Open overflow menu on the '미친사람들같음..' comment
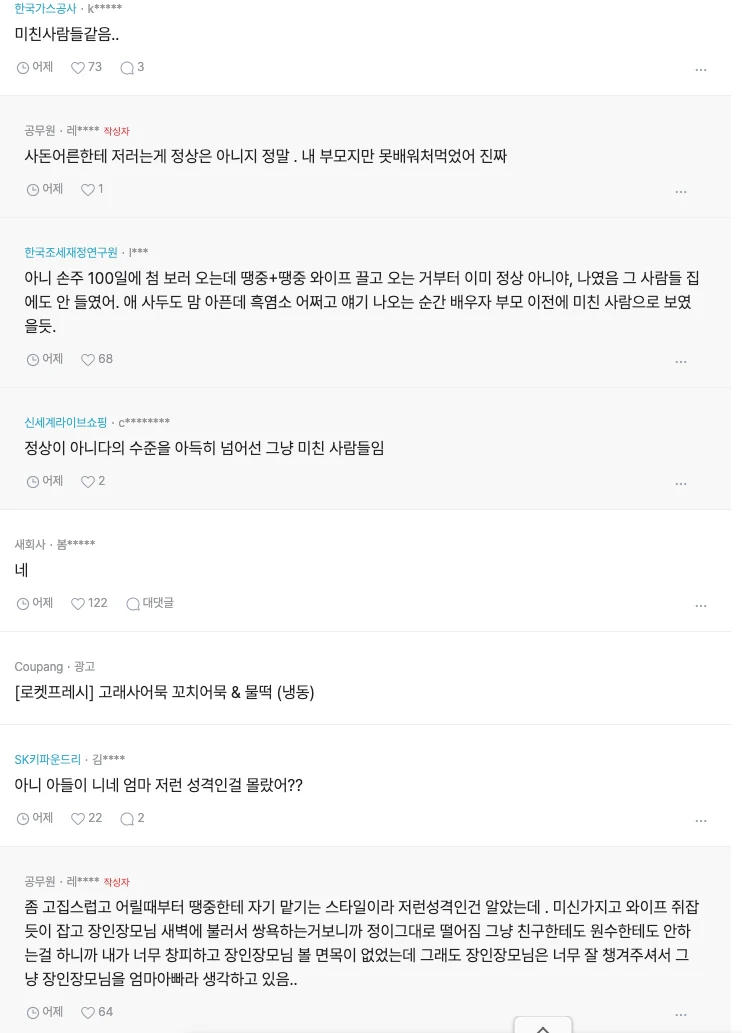742x1033 pixels. pos(700,69)
